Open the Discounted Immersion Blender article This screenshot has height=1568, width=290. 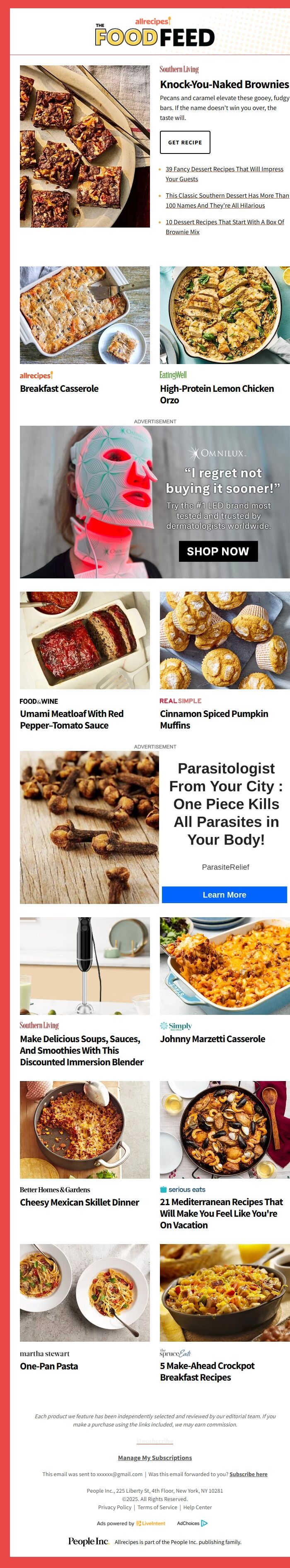pyautogui.click(x=82, y=1050)
